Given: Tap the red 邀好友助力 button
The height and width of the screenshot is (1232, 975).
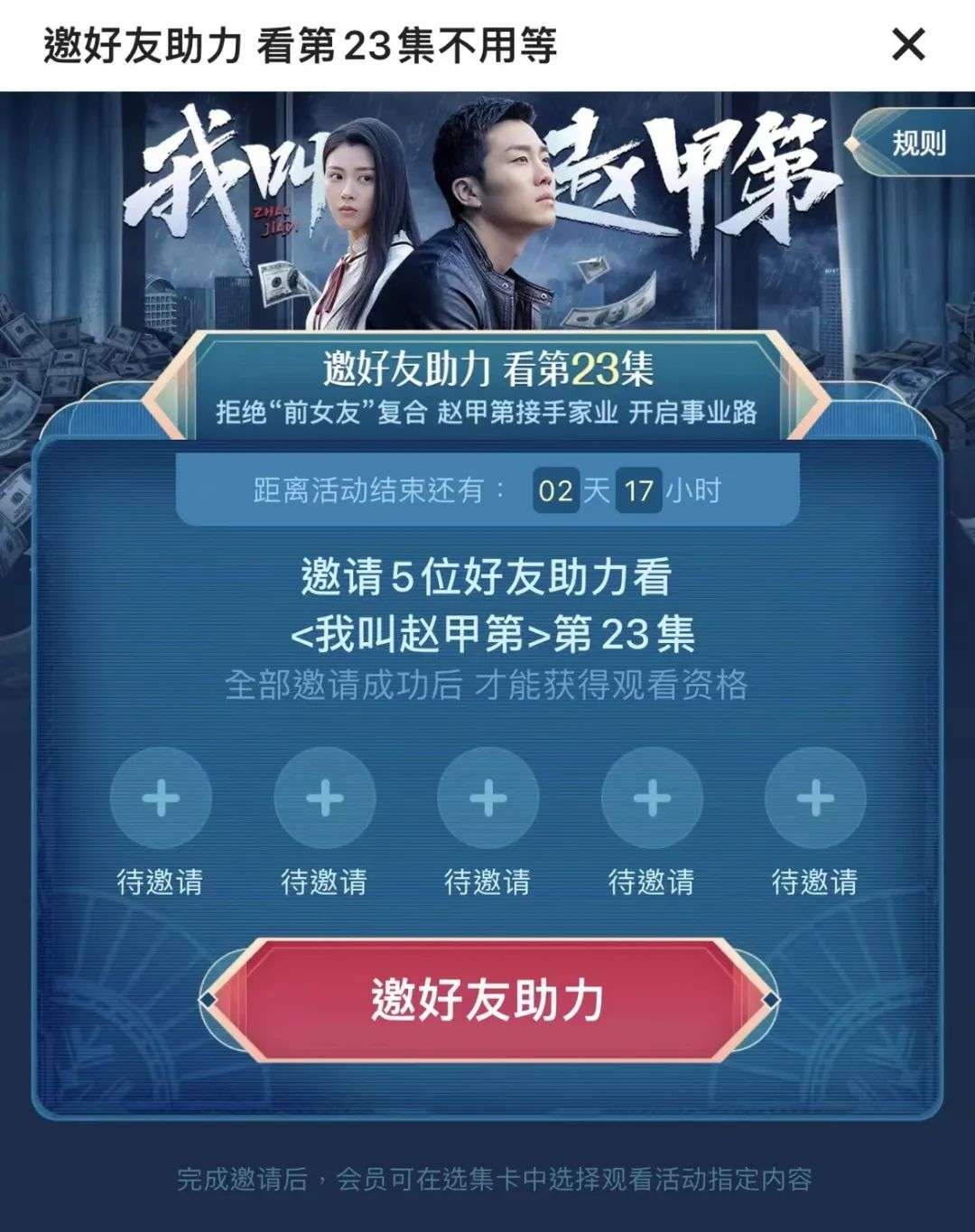Looking at the screenshot, I should [487, 1000].
